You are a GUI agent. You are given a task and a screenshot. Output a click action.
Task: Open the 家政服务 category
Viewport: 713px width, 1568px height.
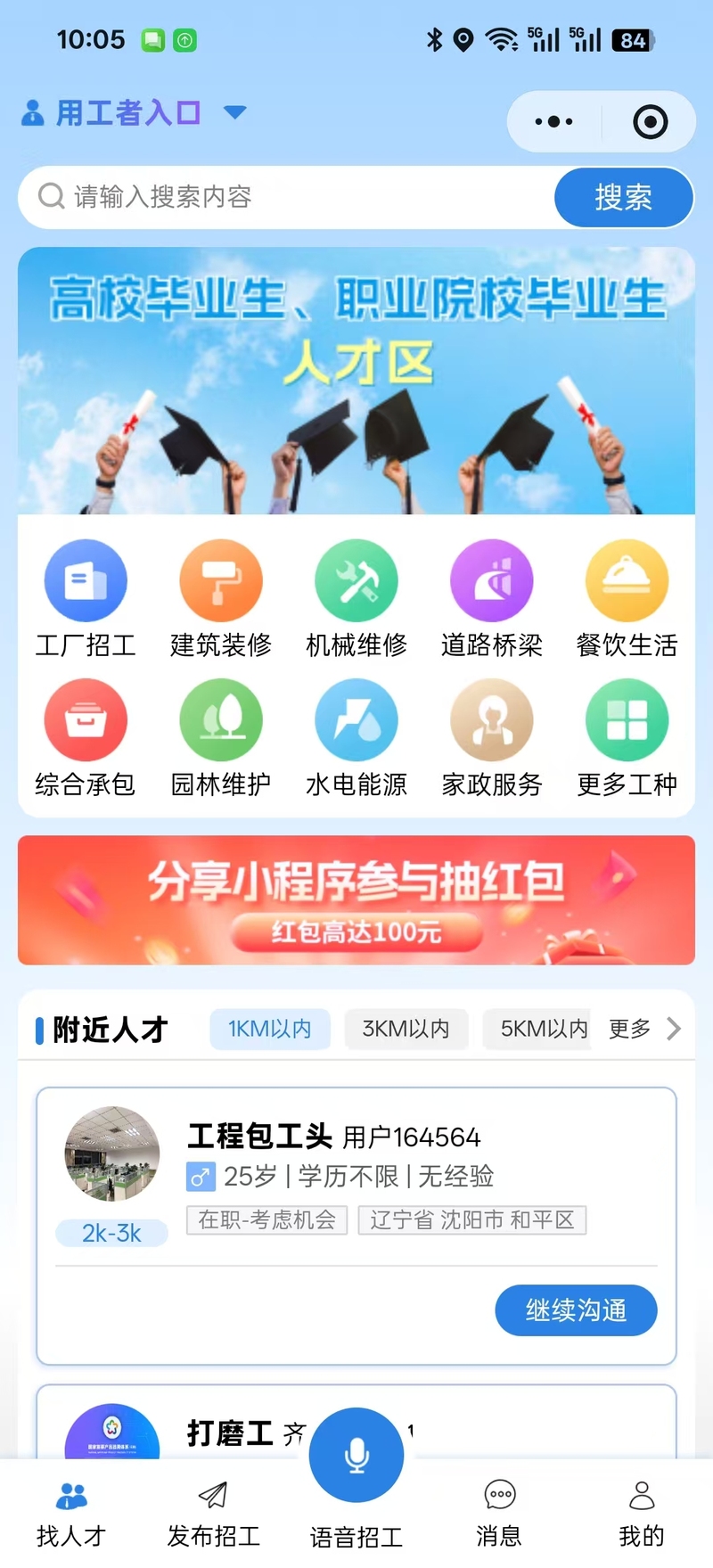(x=491, y=738)
